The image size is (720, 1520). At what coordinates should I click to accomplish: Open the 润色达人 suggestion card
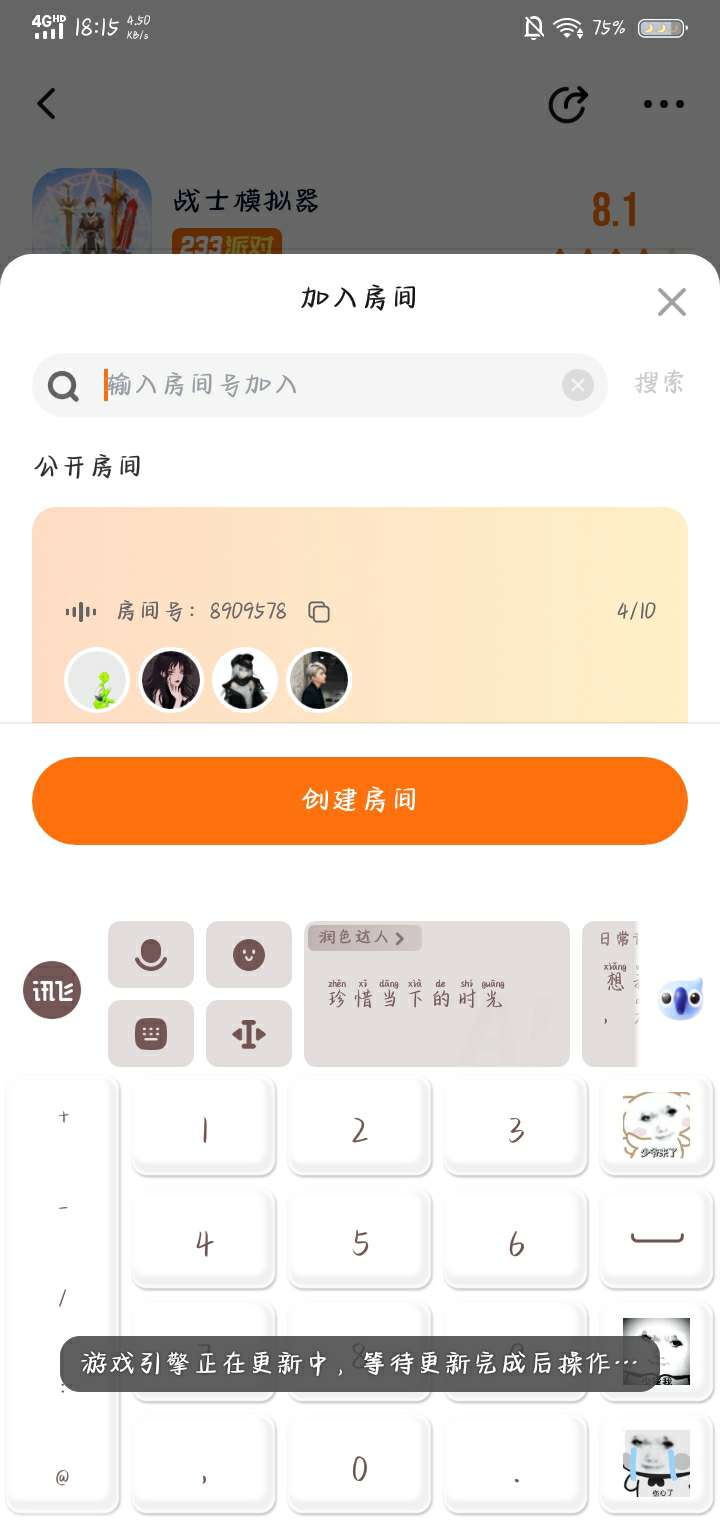click(x=436, y=994)
